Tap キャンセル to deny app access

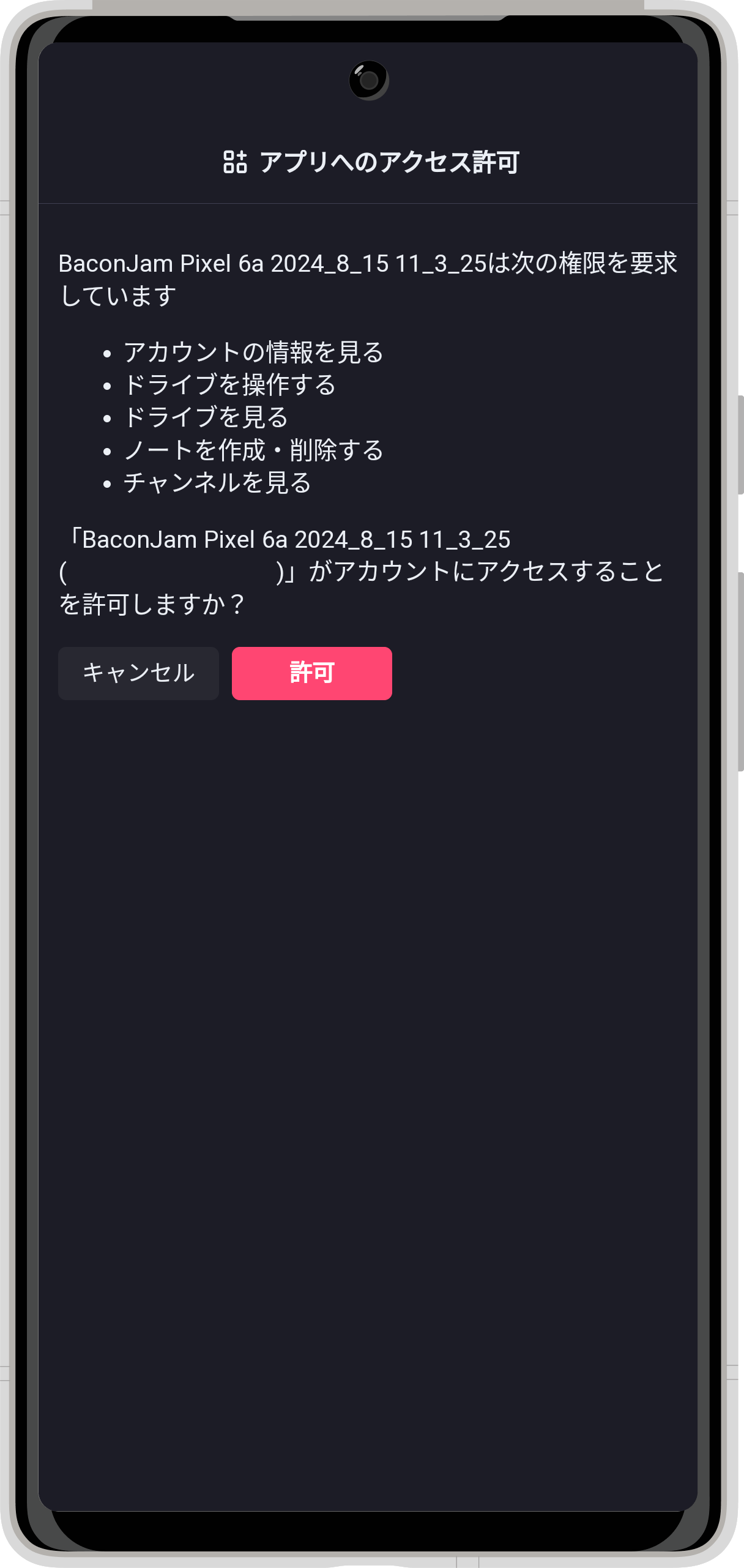138,673
